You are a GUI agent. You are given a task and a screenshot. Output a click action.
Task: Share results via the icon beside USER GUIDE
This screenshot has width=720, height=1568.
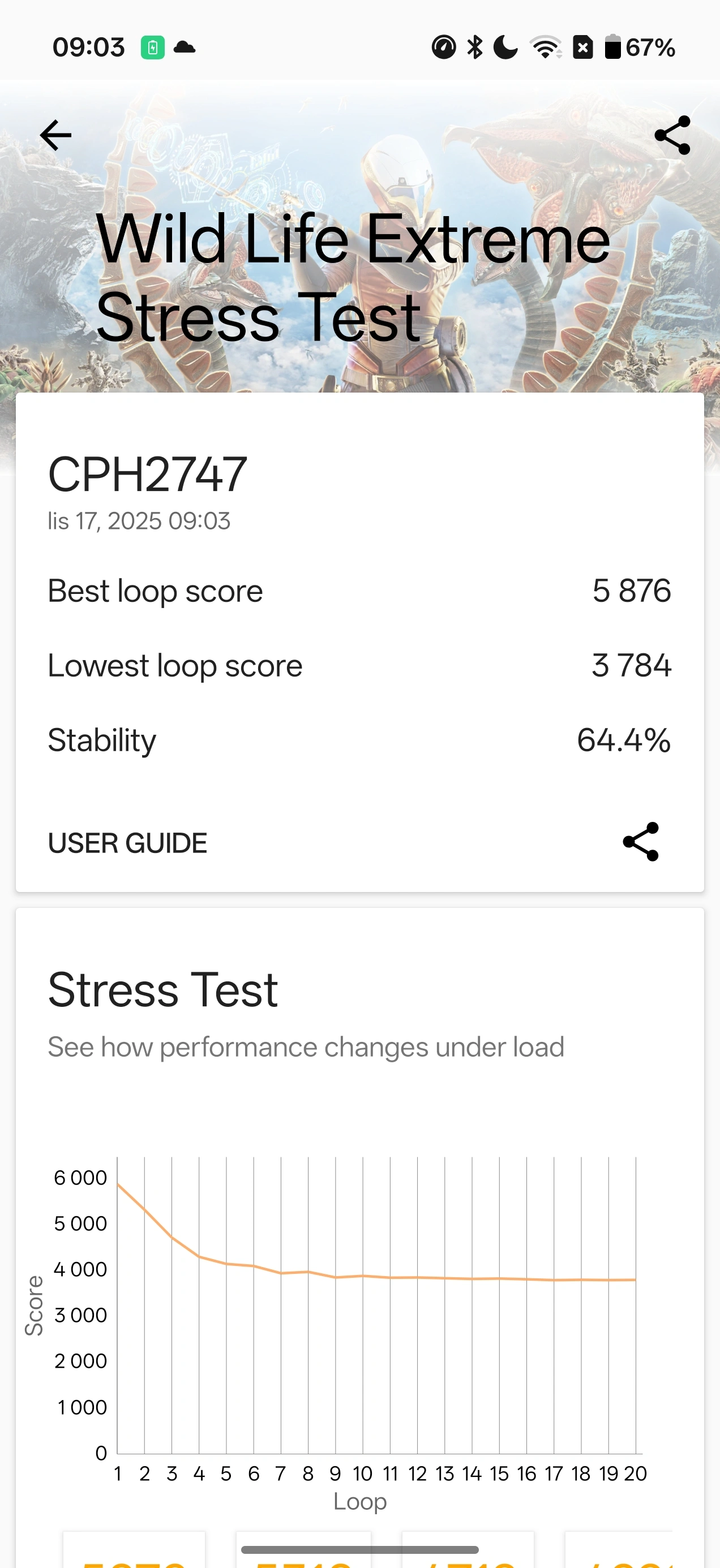pos(640,843)
